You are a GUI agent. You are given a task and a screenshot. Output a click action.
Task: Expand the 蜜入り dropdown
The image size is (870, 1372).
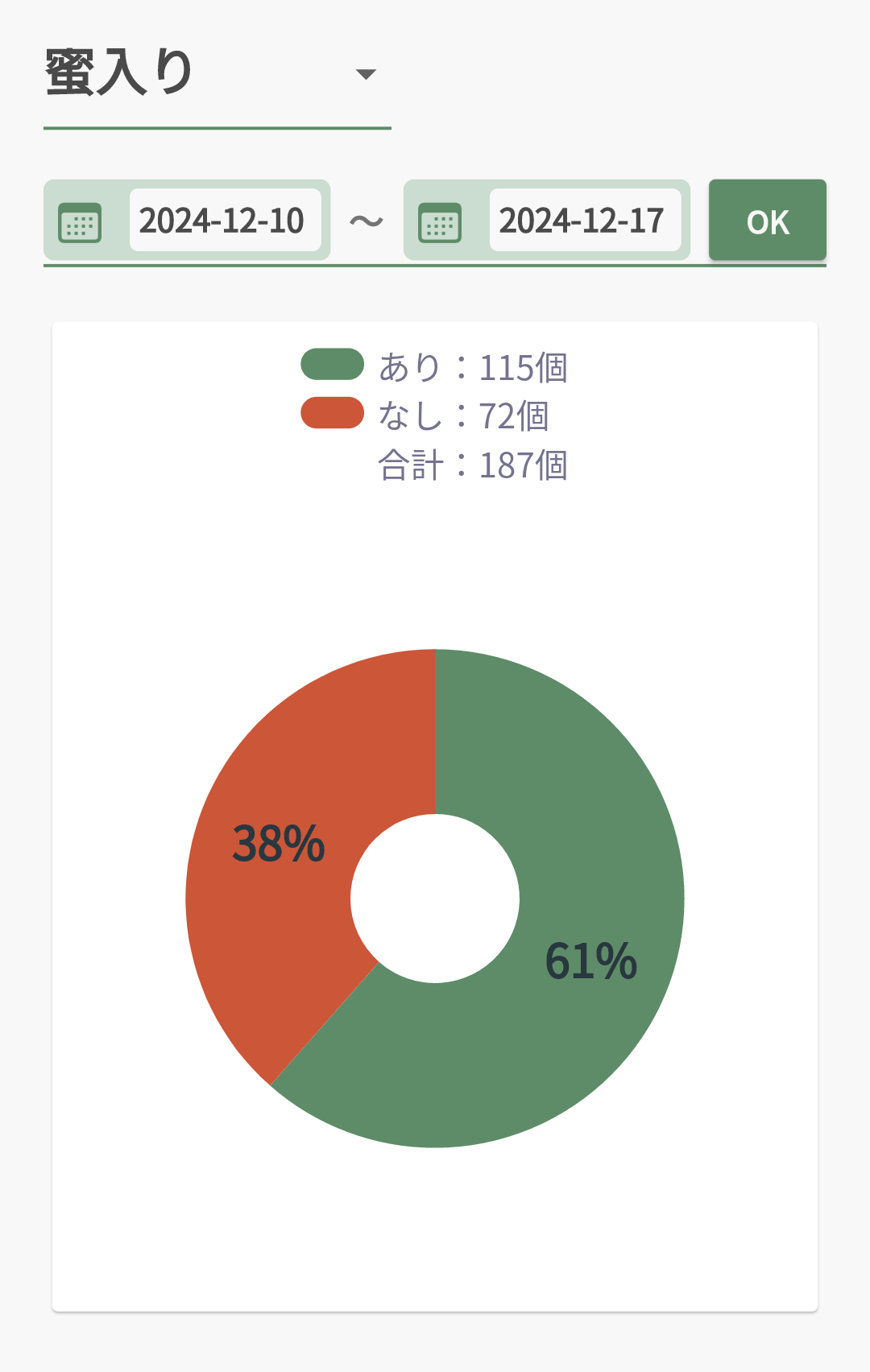coord(366,74)
